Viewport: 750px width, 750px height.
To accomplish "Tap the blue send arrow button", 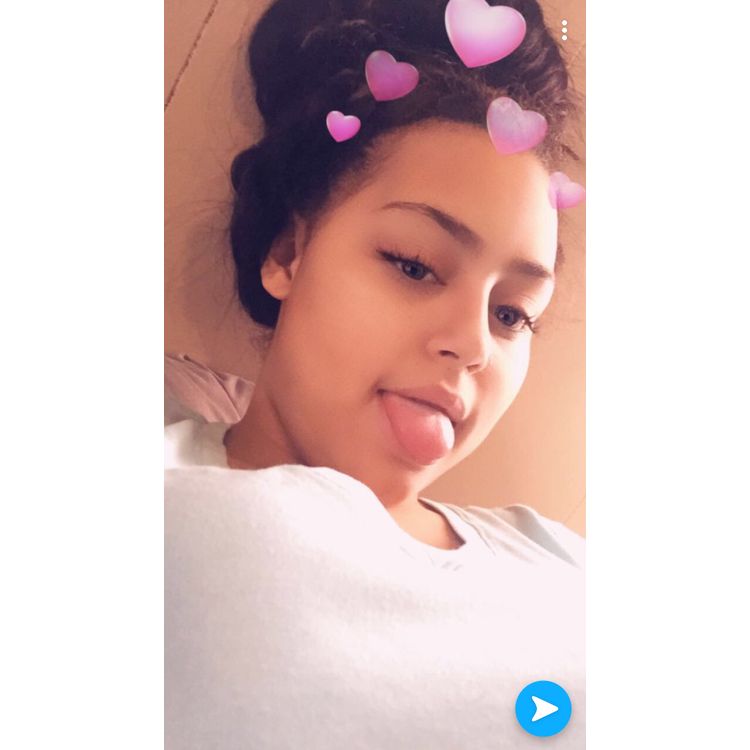I will (543, 709).
